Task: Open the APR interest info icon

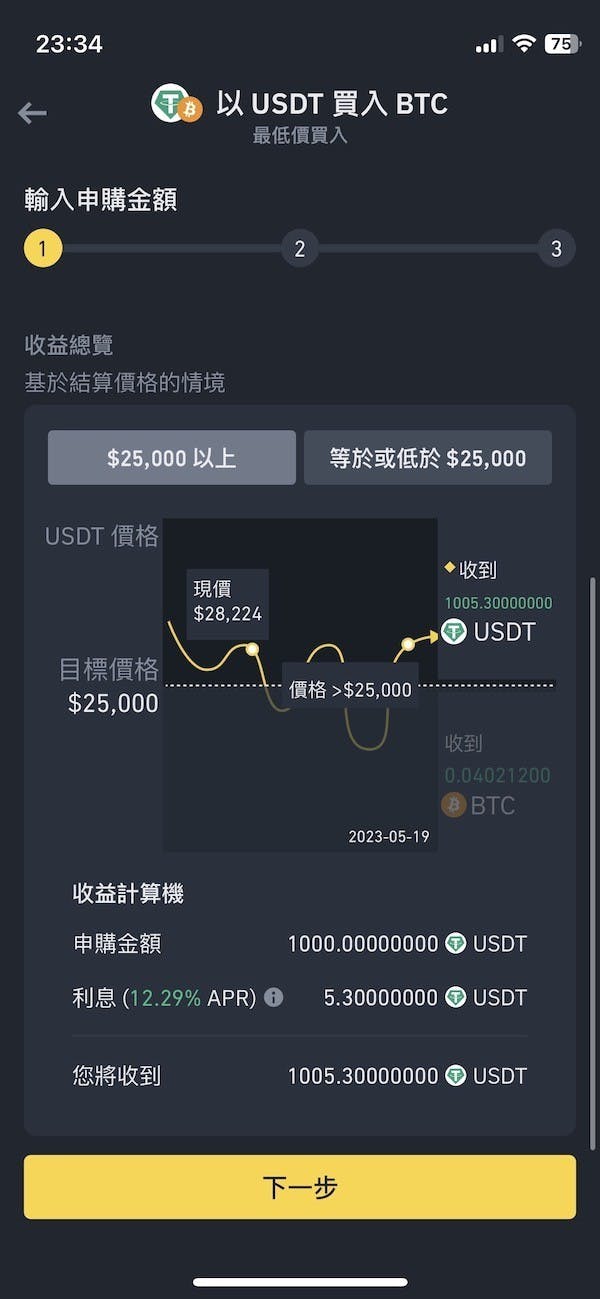Action: [x=274, y=997]
